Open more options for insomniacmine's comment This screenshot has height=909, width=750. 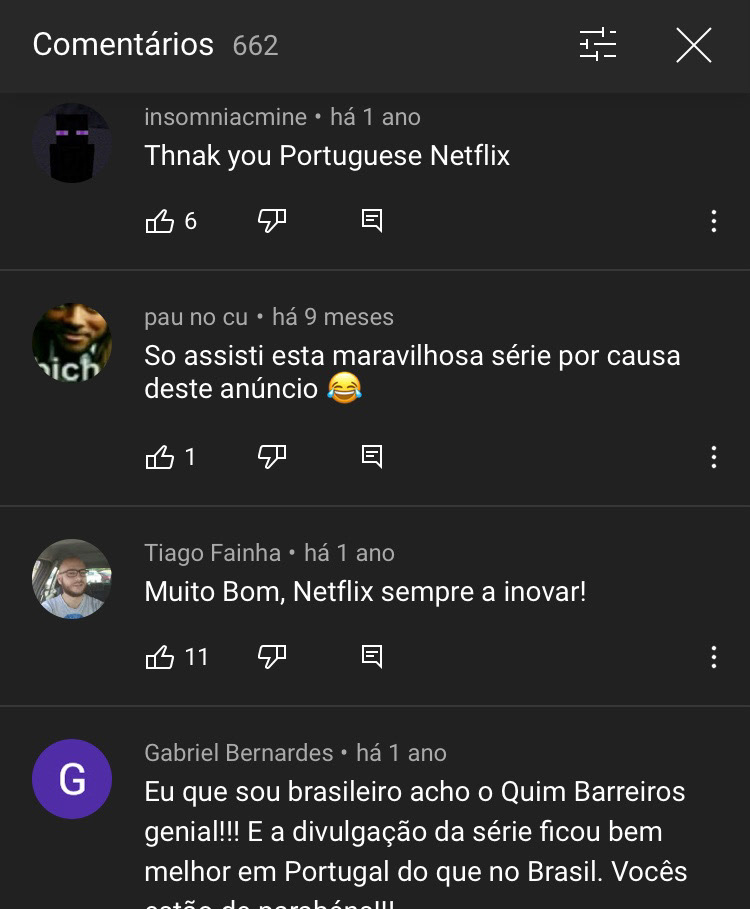click(x=713, y=221)
